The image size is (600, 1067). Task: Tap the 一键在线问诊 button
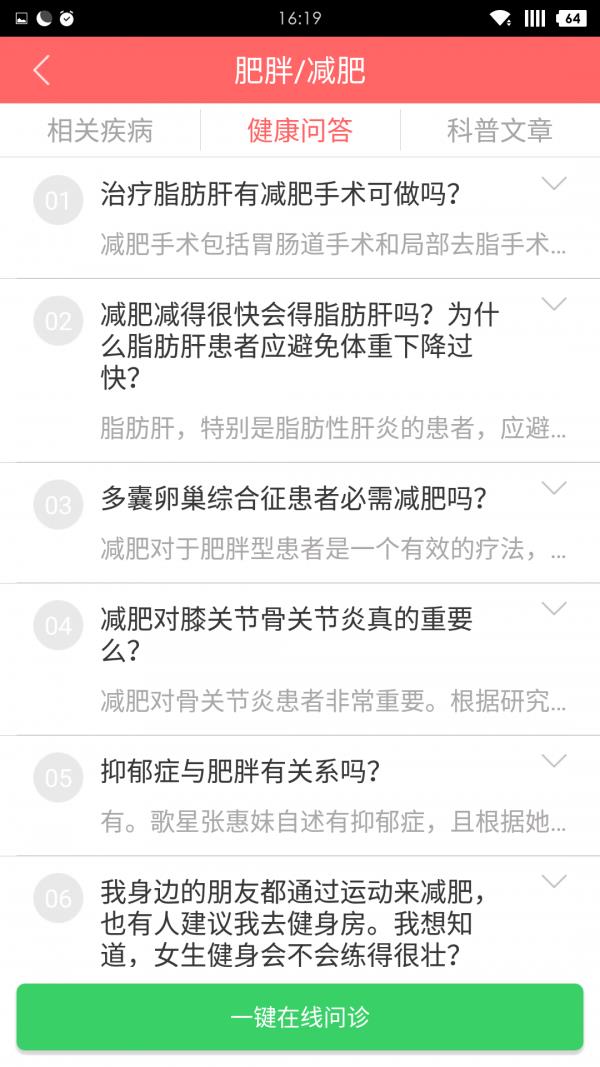(x=300, y=1017)
